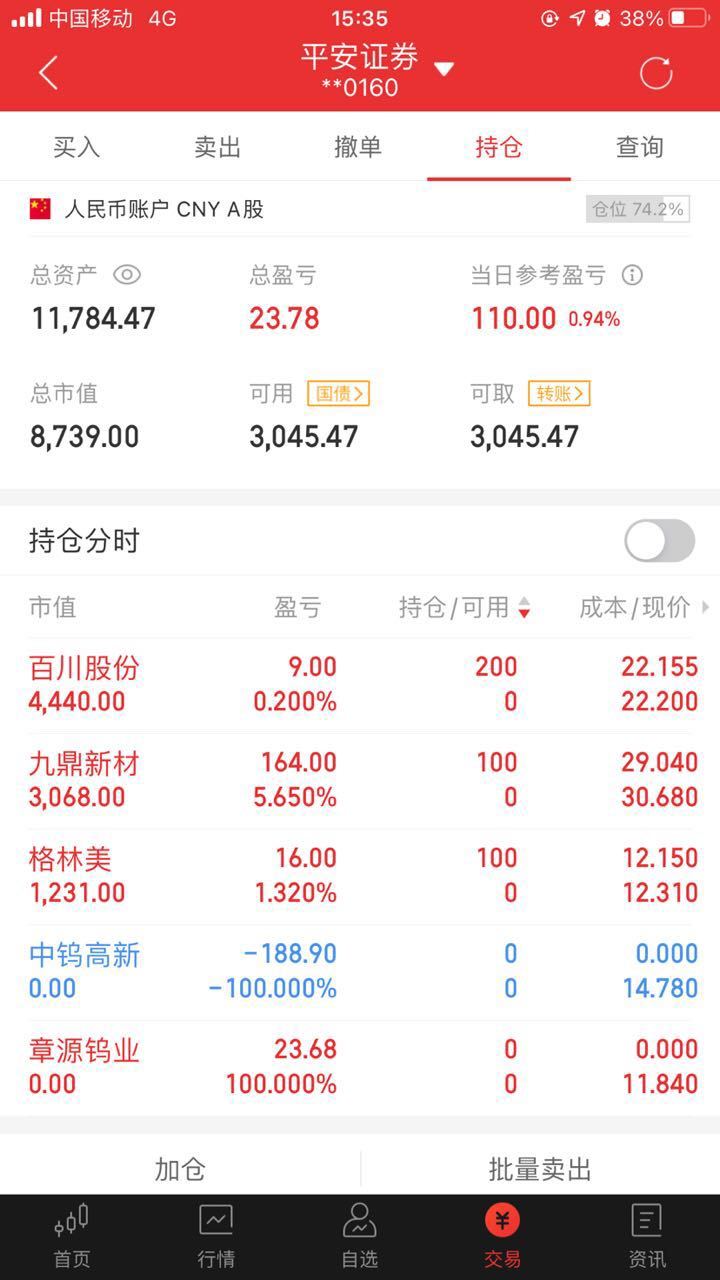Open the 百川股份 position
720x1280 pixels.
[360, 685]
